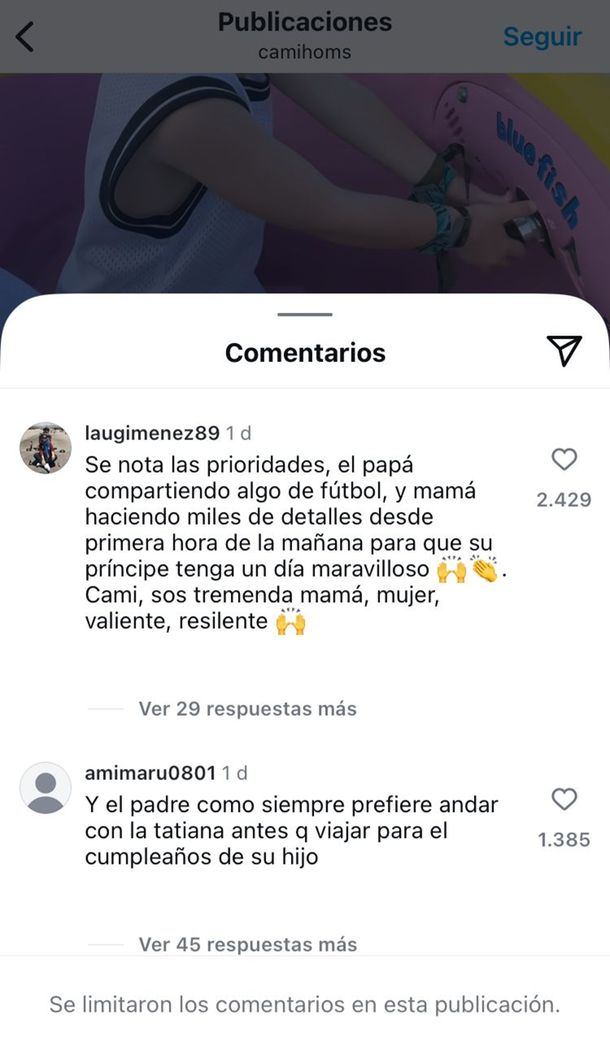Image resolution: width=610 pixels, height=1053 pixels.
Task: Expand Ver 29 respuestas más
Action: pyautogui.click(x=247, y=709)
